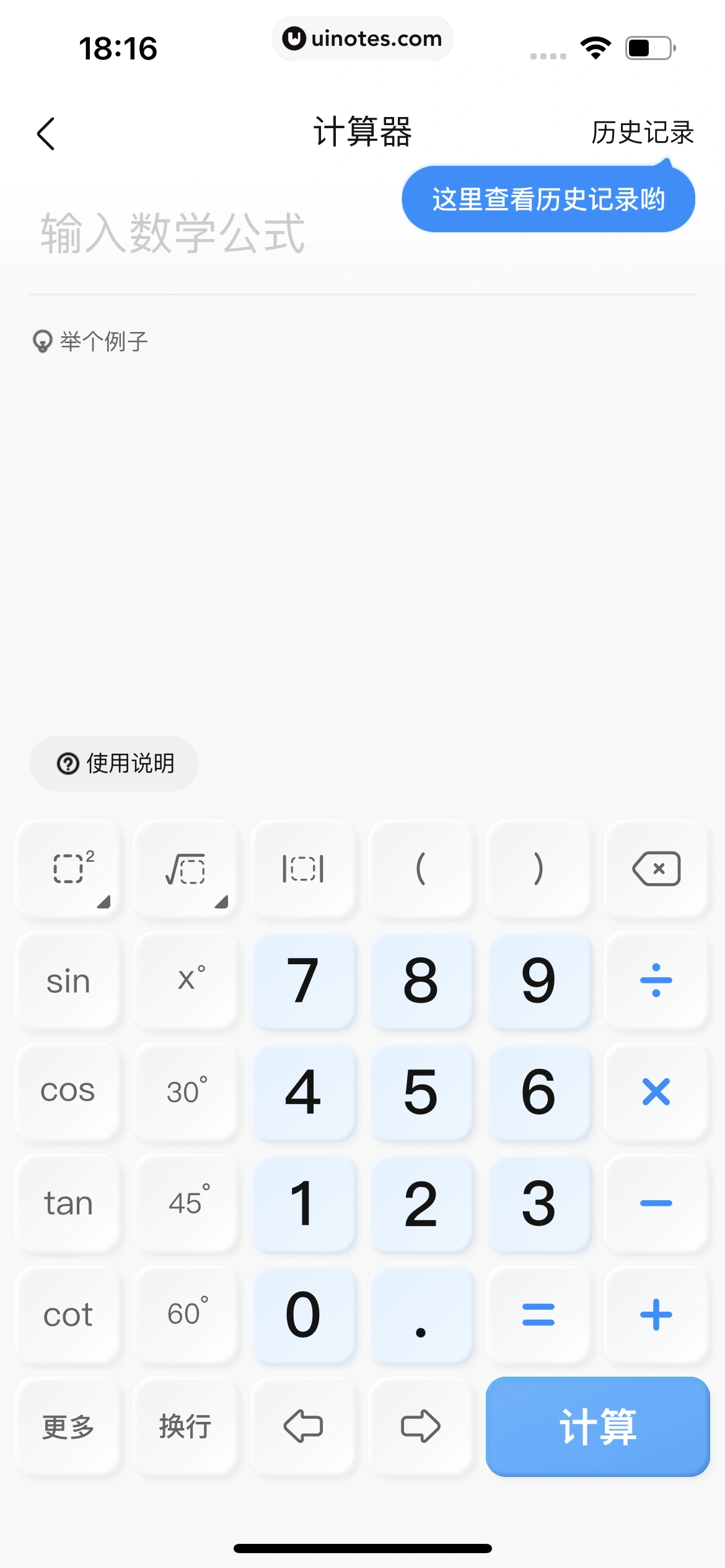Tap 计算 to calculate the result
The height and width of the screenshot is (1568, 725).
click(x=597, y=1426)
